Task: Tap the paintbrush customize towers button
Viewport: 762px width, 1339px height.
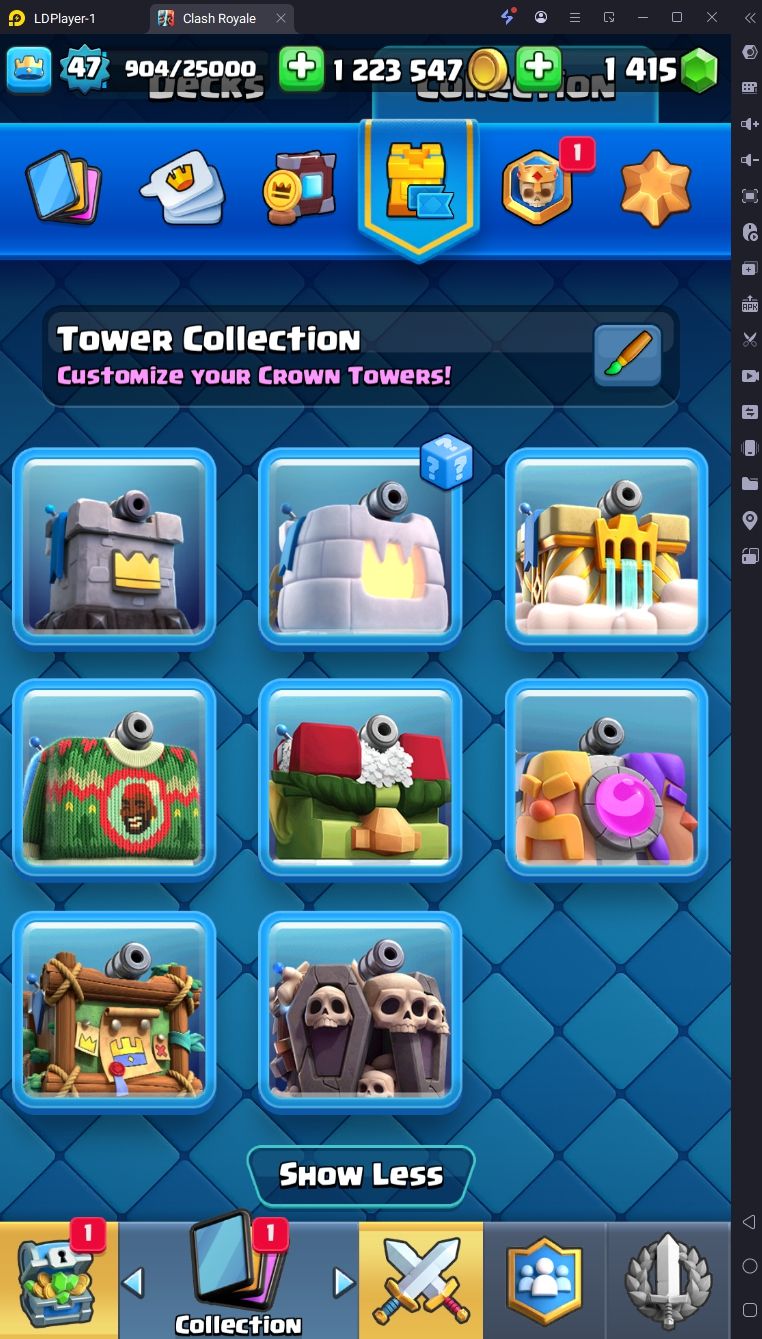Action: pos(627,354)
